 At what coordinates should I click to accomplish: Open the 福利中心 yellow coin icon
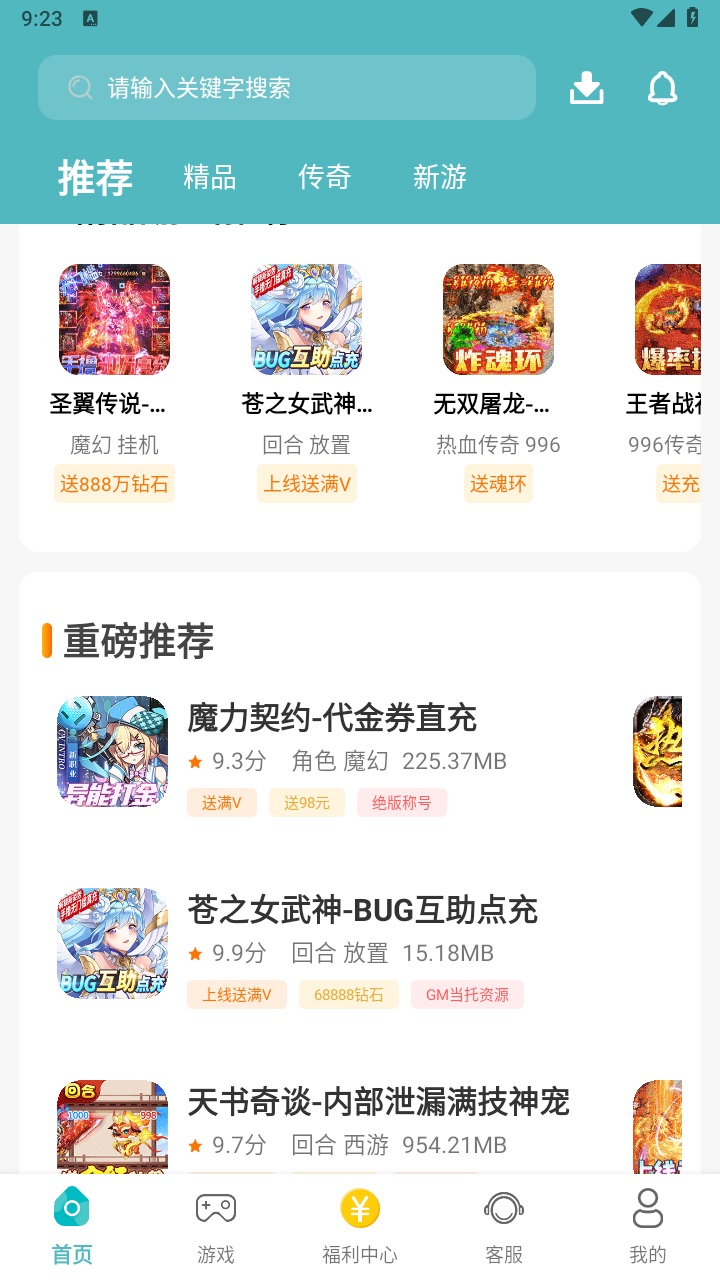360,1207
